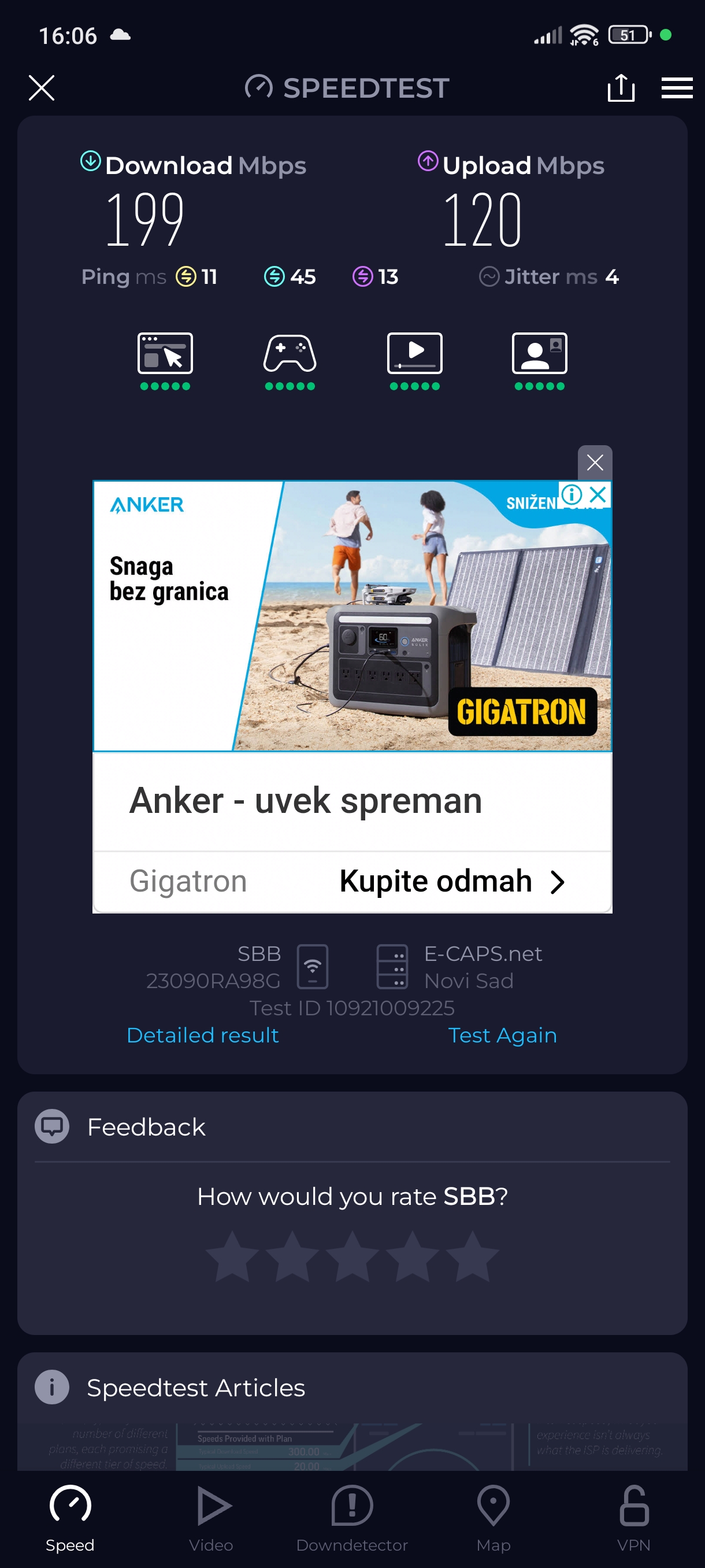Open the Downdetector tab

coord(351,1515)
